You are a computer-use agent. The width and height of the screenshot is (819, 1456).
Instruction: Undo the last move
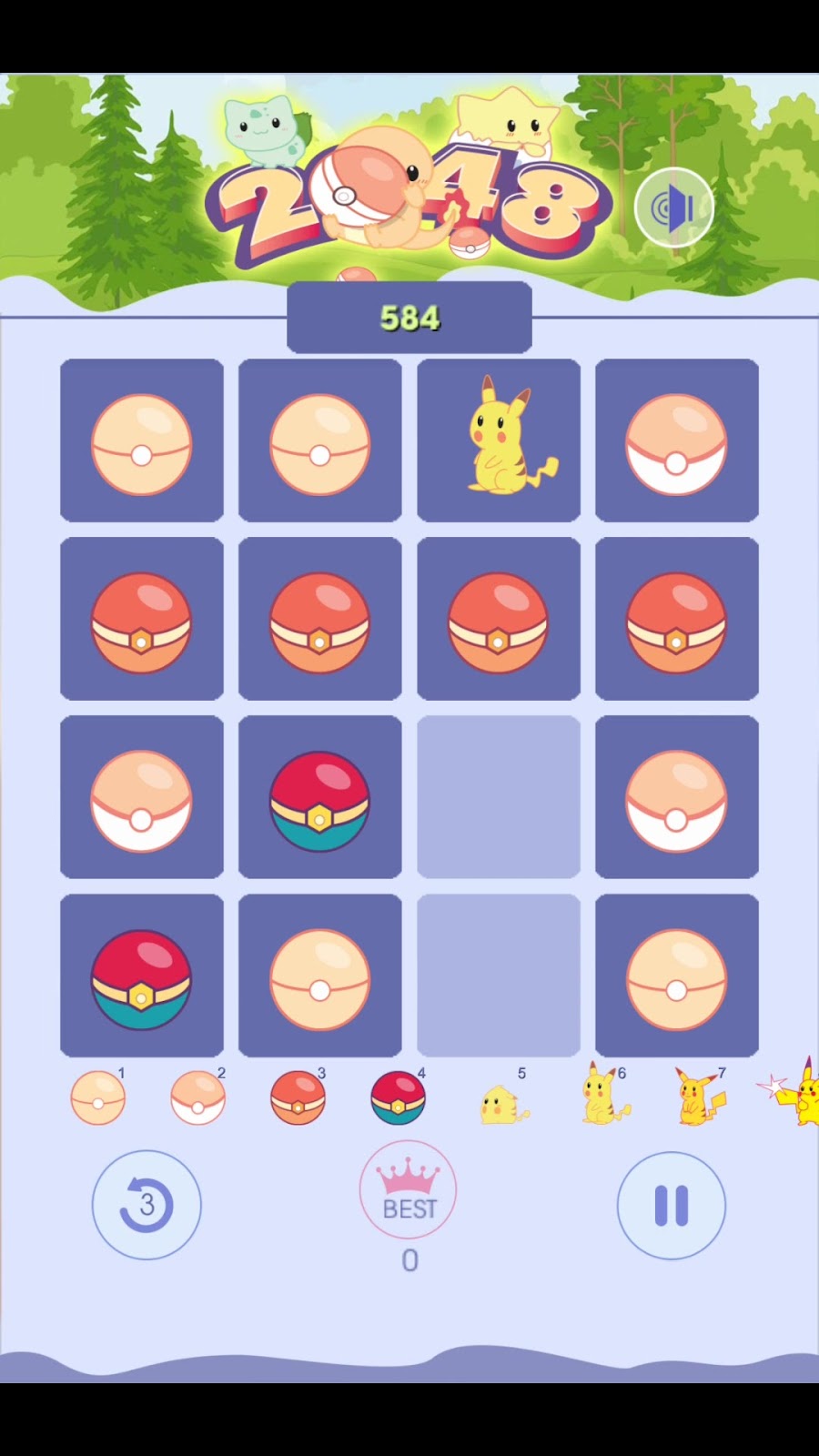coord(147,1205)
